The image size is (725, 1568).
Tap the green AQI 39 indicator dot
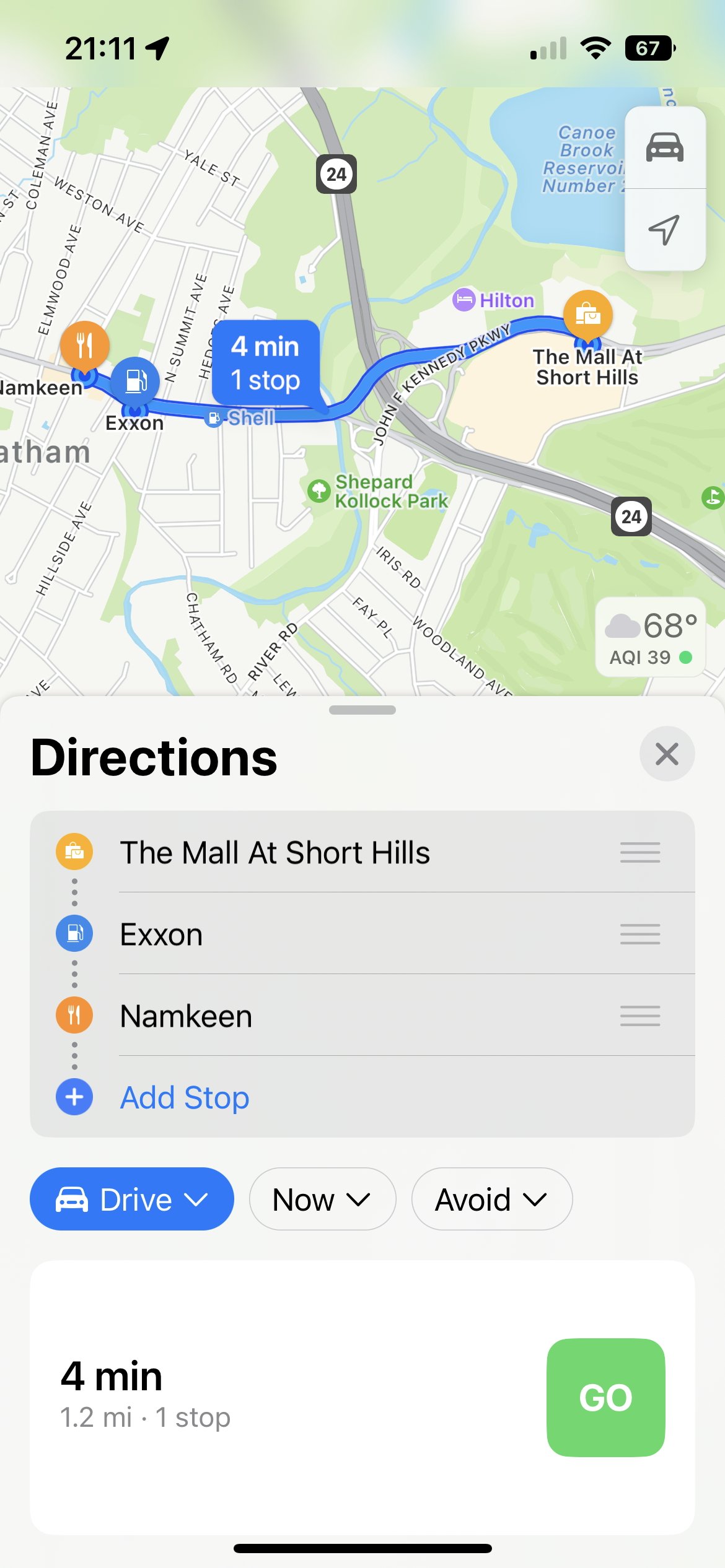click(685, 658)
